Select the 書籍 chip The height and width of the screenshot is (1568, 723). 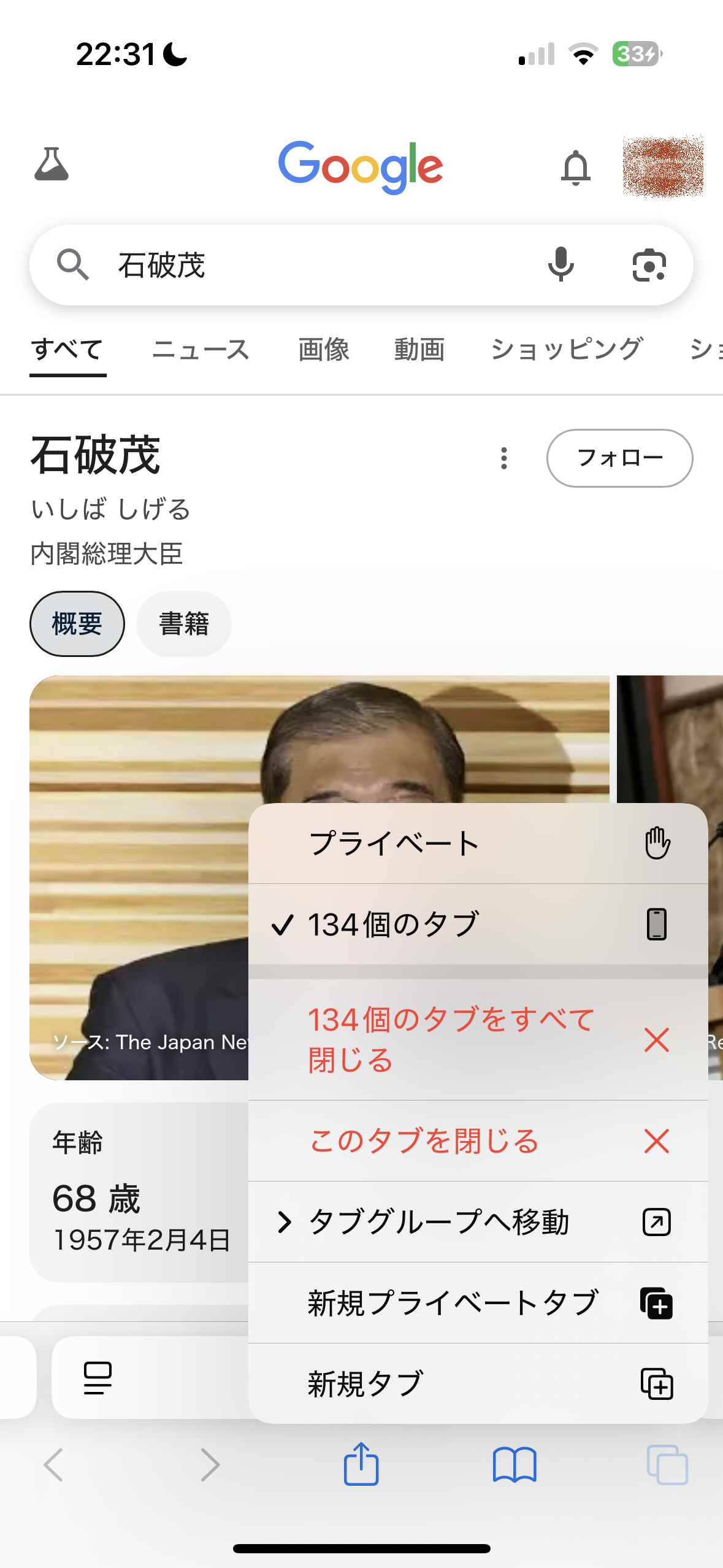pyautogui.click(x=184, y=624)
